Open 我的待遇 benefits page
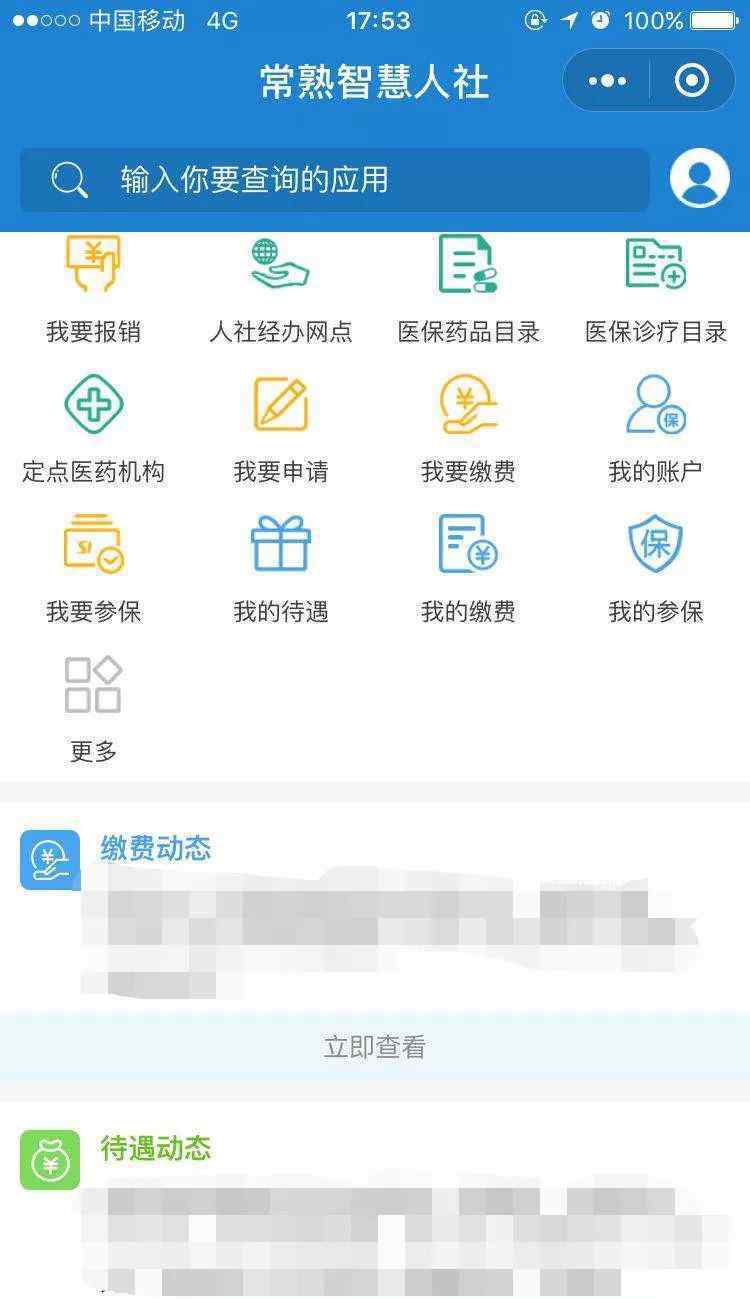 click(x=280, y=570)
